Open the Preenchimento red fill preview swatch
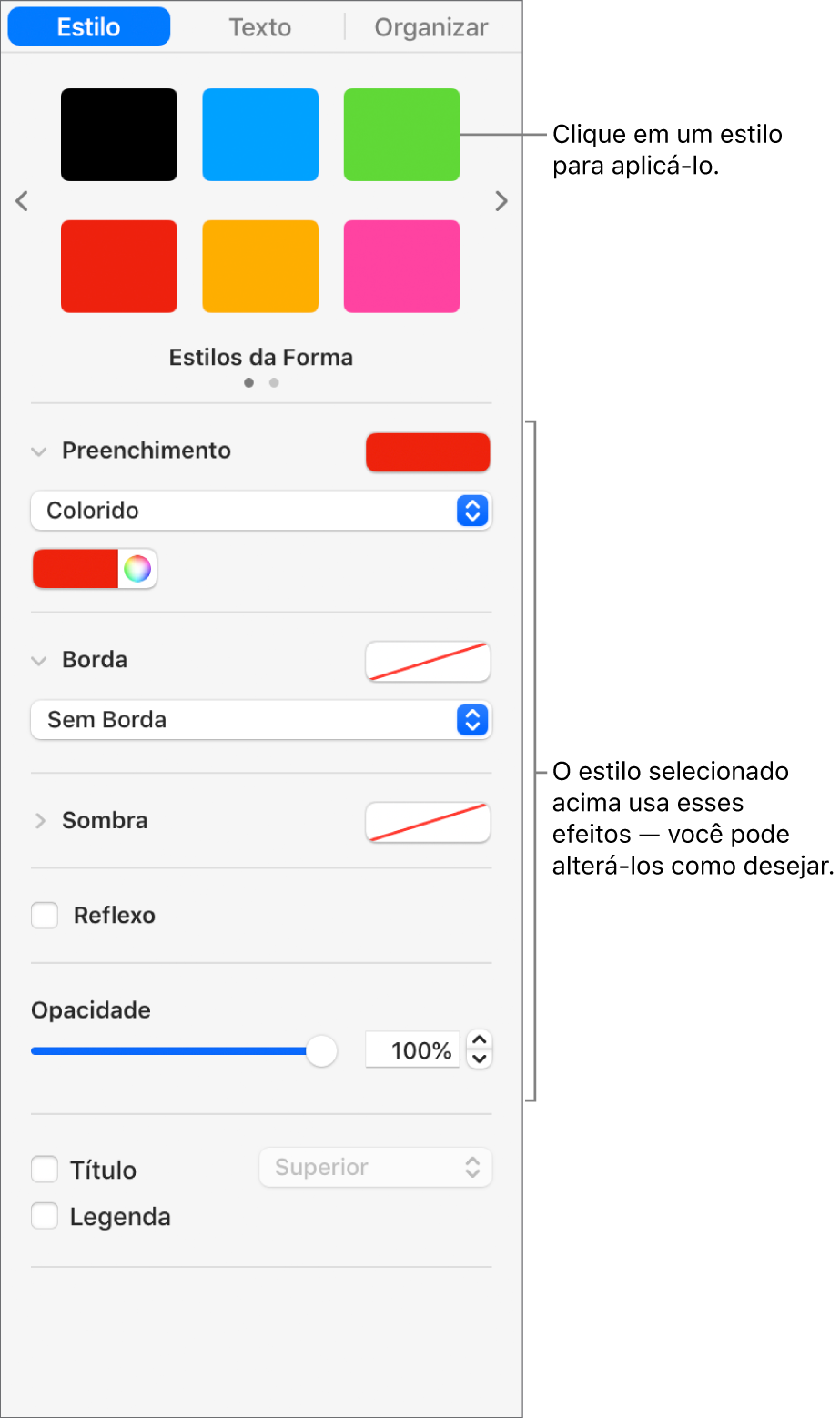Screen dimensions: 840x1419 (428, 452)
